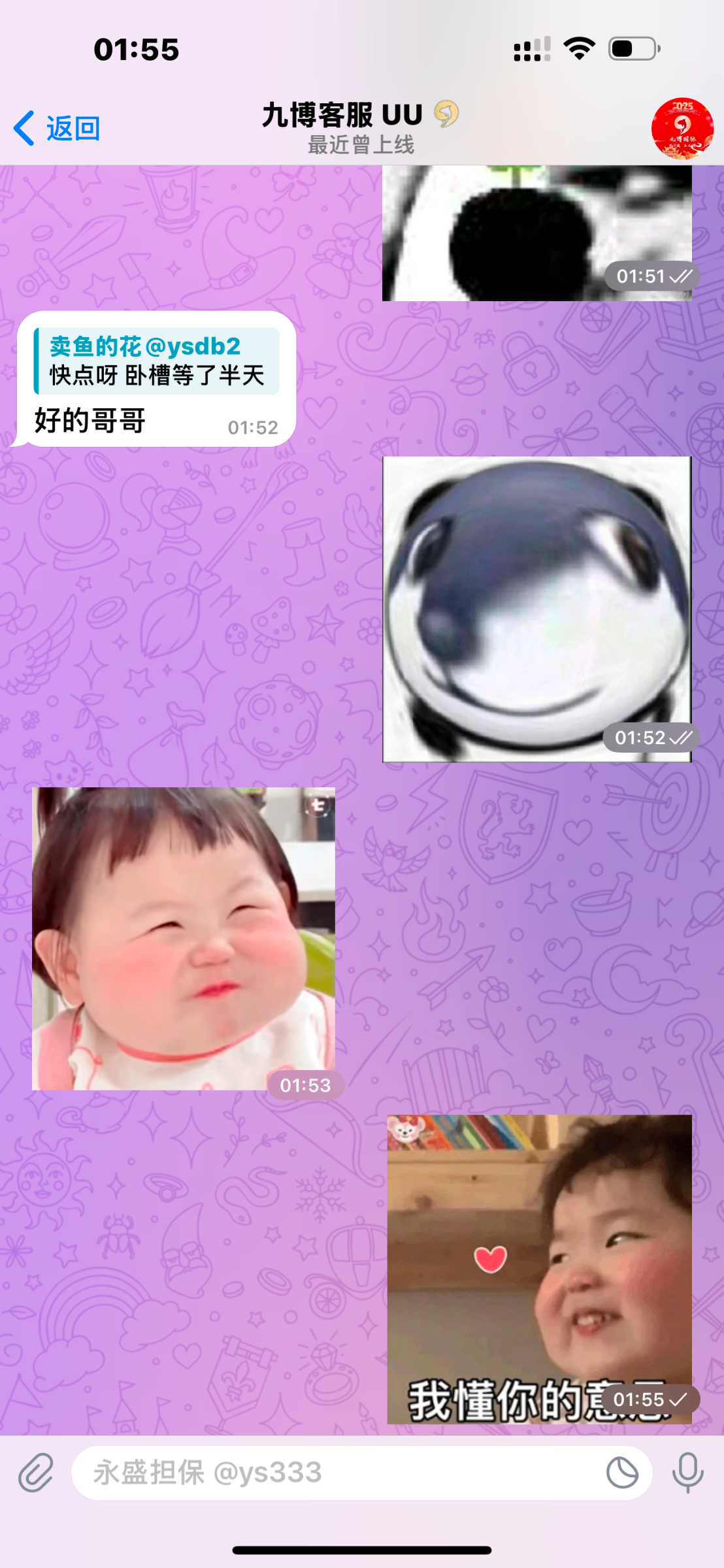The image size is (724, 1568).
Task: Tap the 返回 back button
Action: coord(58,128)
